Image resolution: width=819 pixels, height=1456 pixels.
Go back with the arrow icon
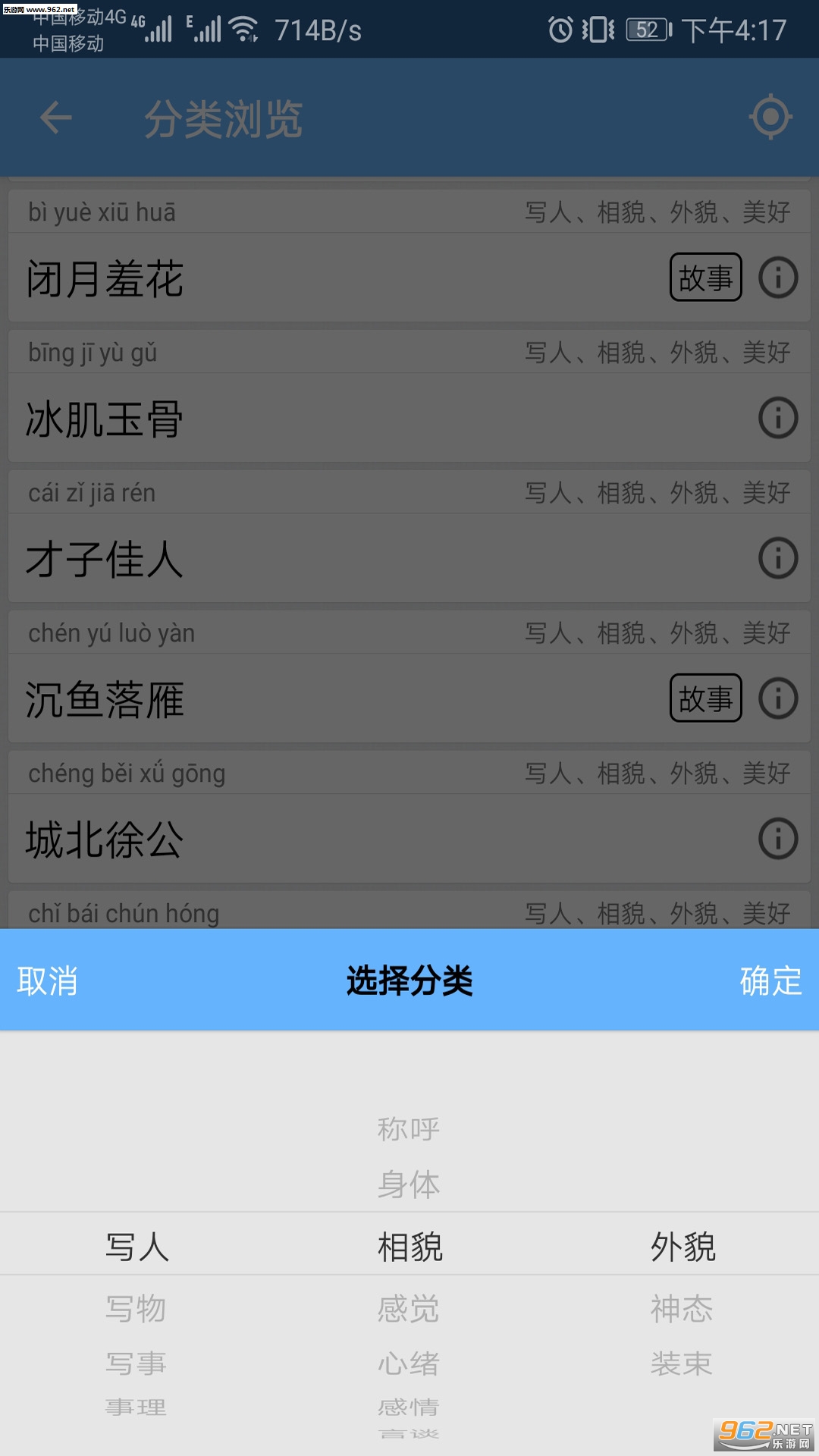(56, 118)
